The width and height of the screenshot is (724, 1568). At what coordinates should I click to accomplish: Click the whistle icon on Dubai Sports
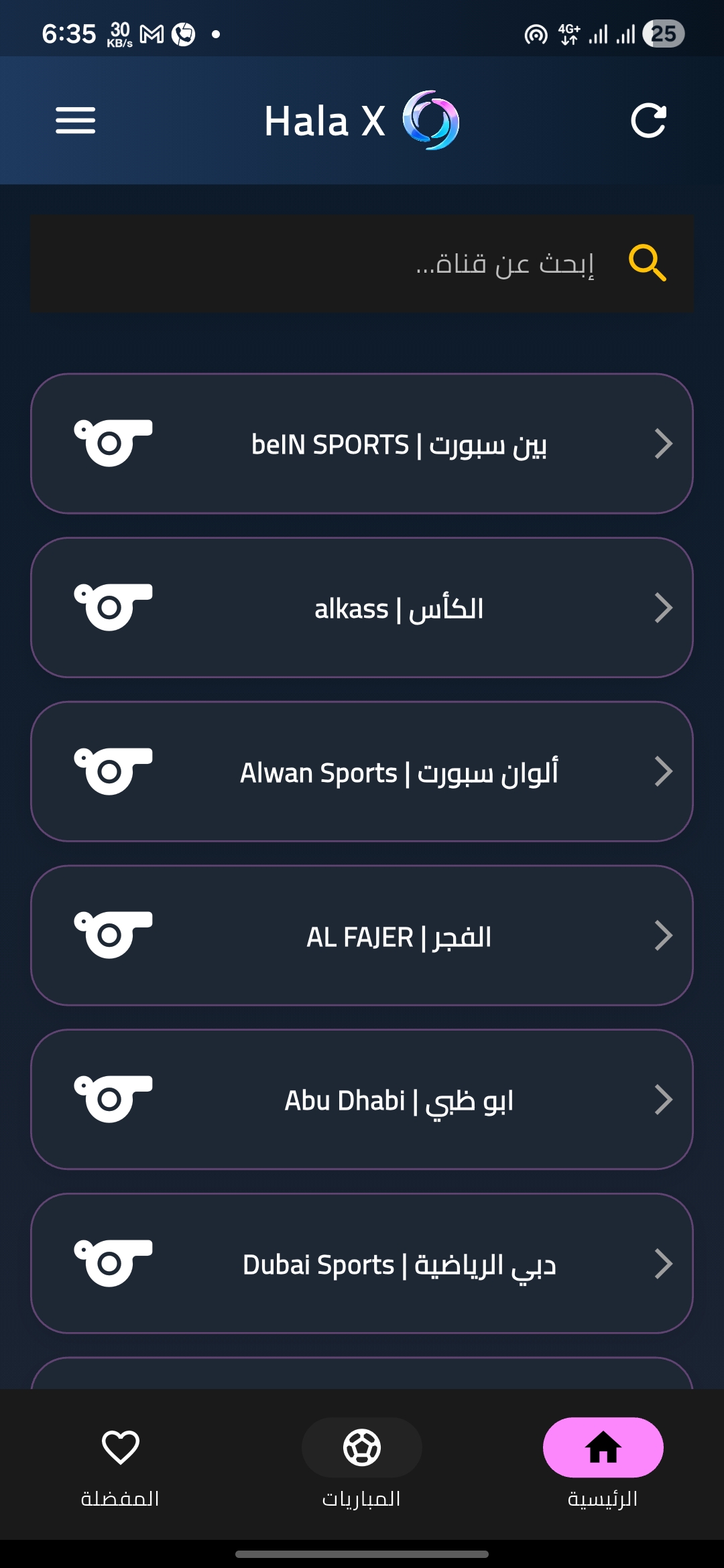coord(115,1264)
